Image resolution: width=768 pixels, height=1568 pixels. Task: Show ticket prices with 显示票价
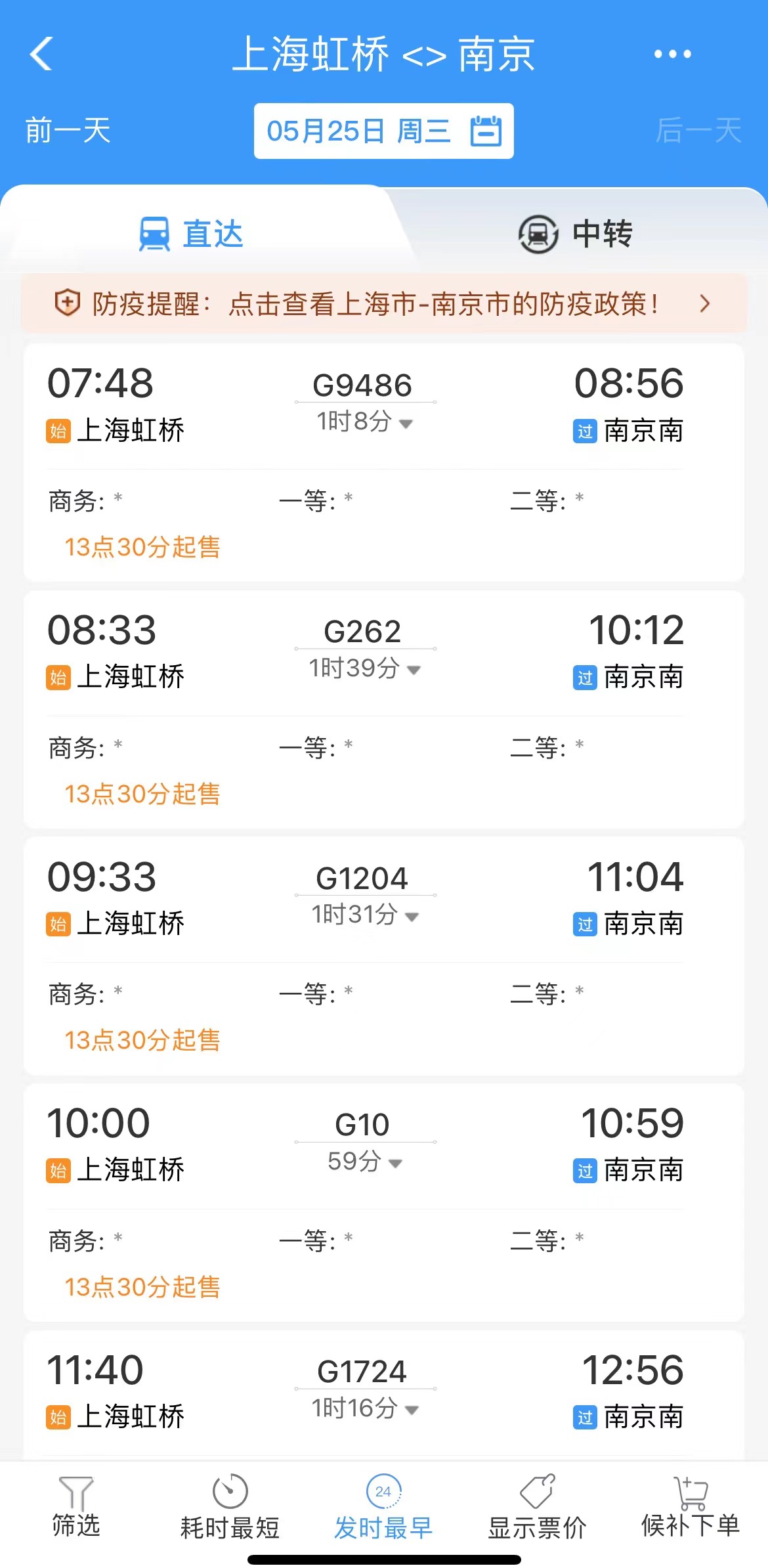click(537, 1507)
